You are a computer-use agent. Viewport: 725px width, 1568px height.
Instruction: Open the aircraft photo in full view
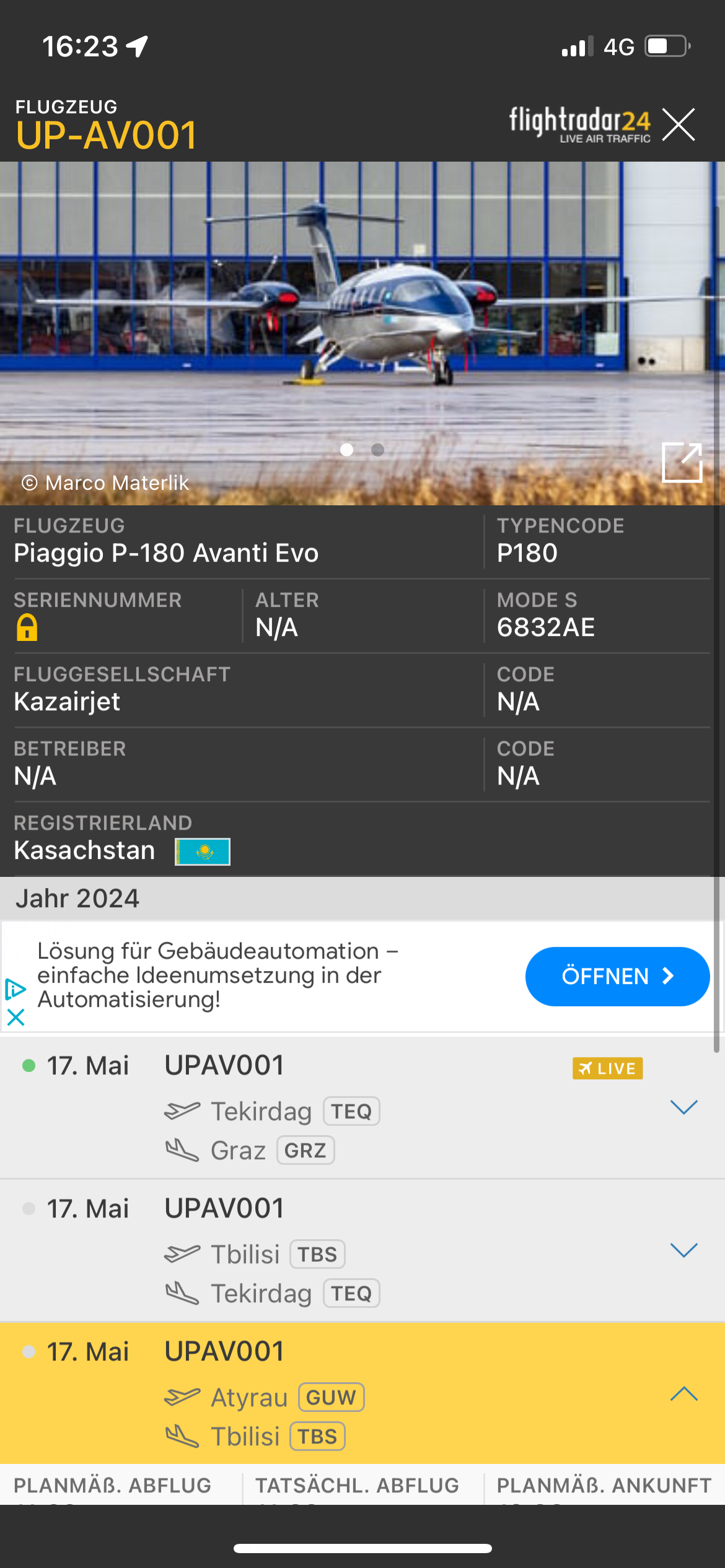click(x=682, y=462)
